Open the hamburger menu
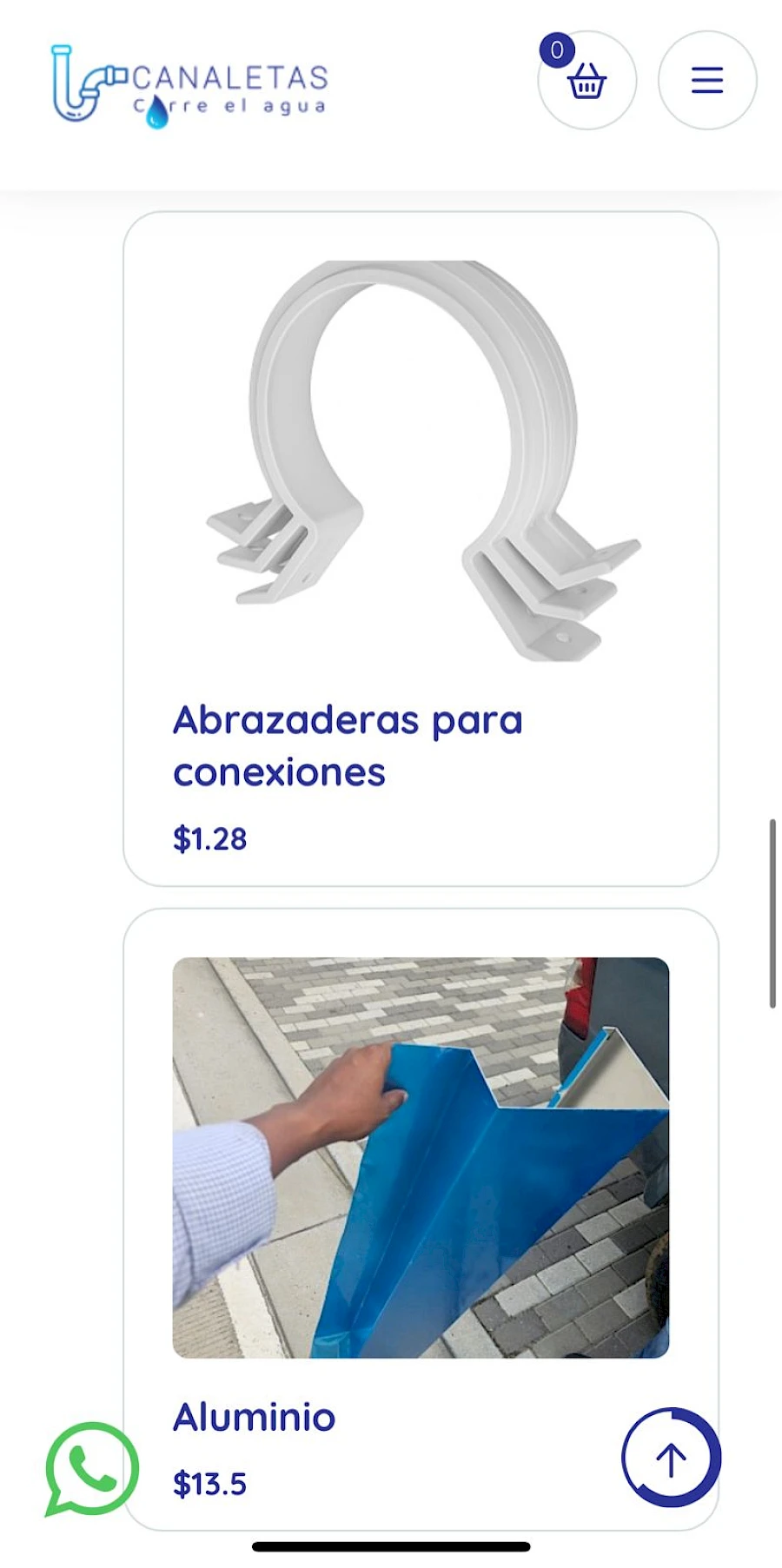Image resolution: width=782 pixels, height=1568 pixels. click(706, 80)
